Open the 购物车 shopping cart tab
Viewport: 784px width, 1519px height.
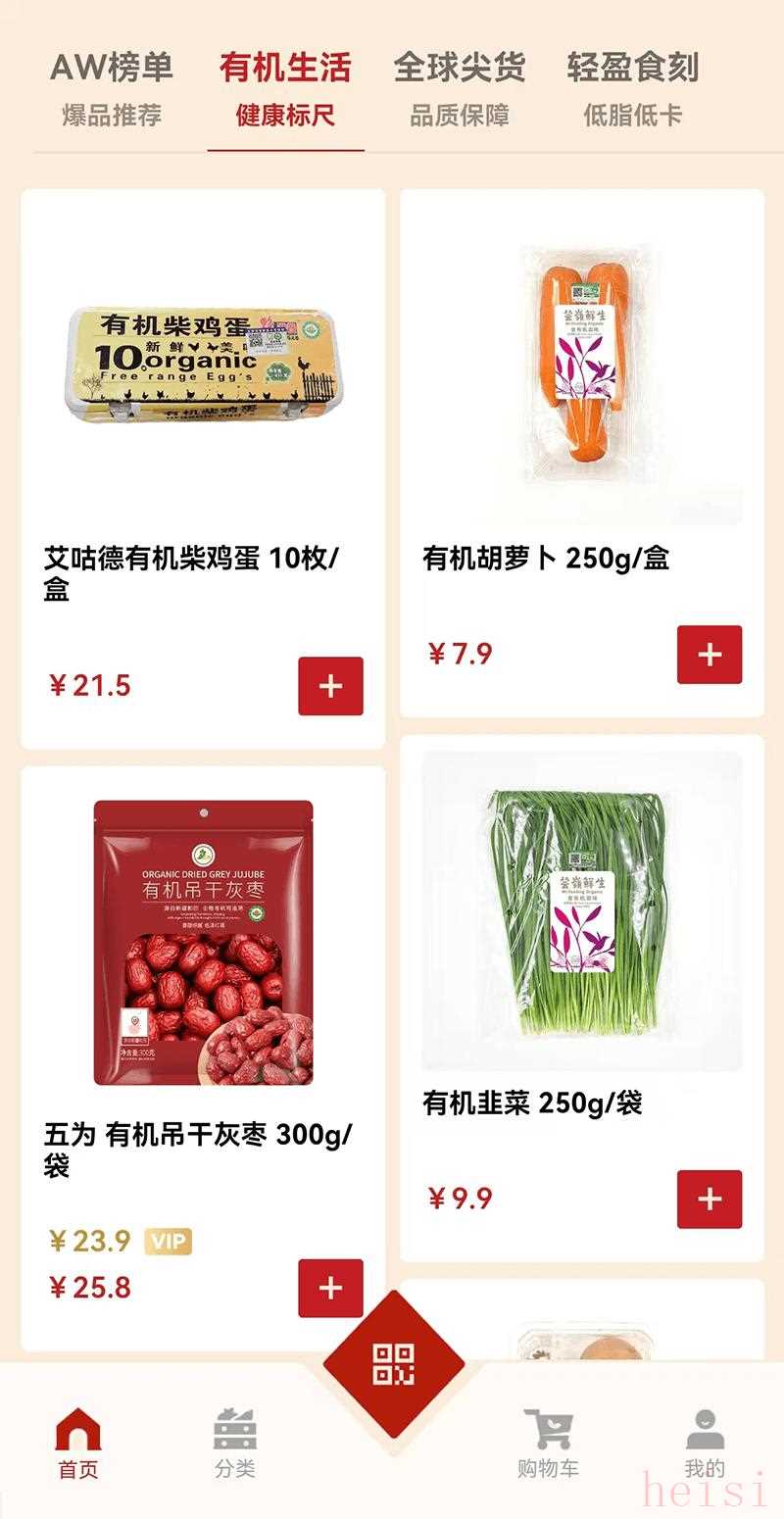coord(548,1443)
